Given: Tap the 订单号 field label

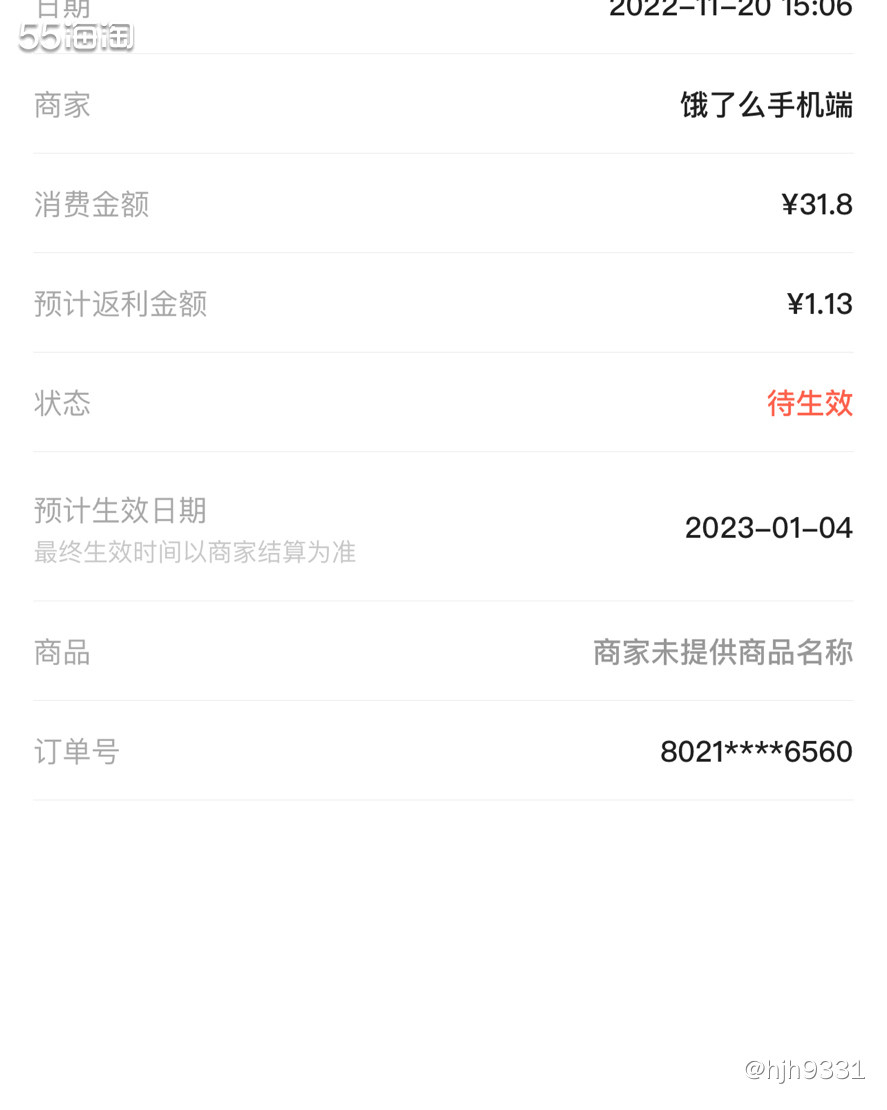Looking at the screenshot, I should (x=76, y=751).
